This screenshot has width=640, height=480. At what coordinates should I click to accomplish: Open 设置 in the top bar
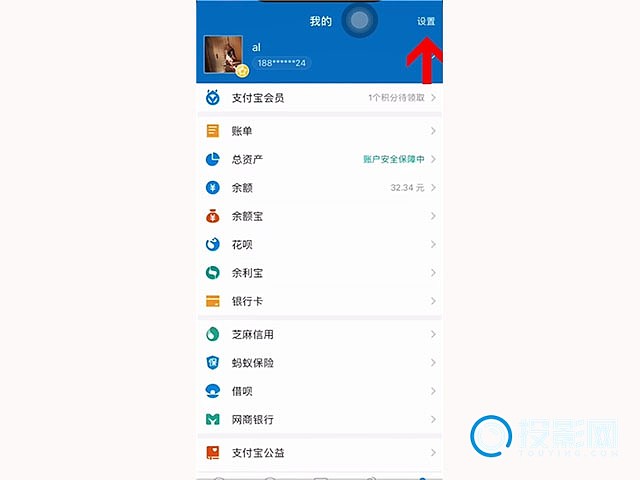[x=426, y=21]
